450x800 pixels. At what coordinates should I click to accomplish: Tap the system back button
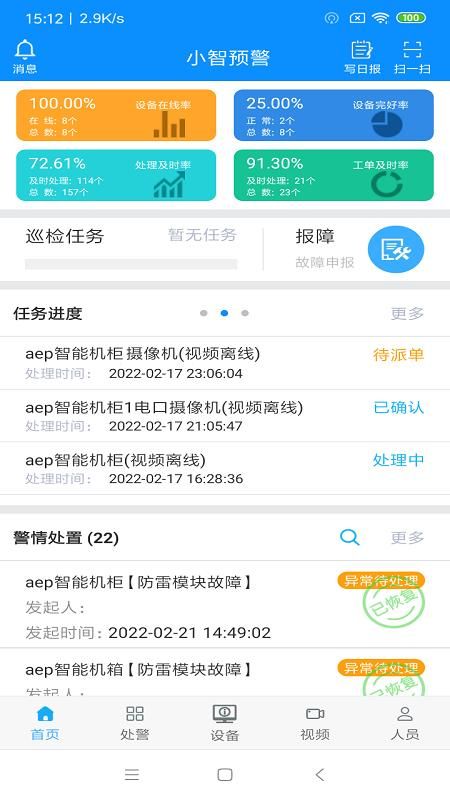tap(320, 774)
